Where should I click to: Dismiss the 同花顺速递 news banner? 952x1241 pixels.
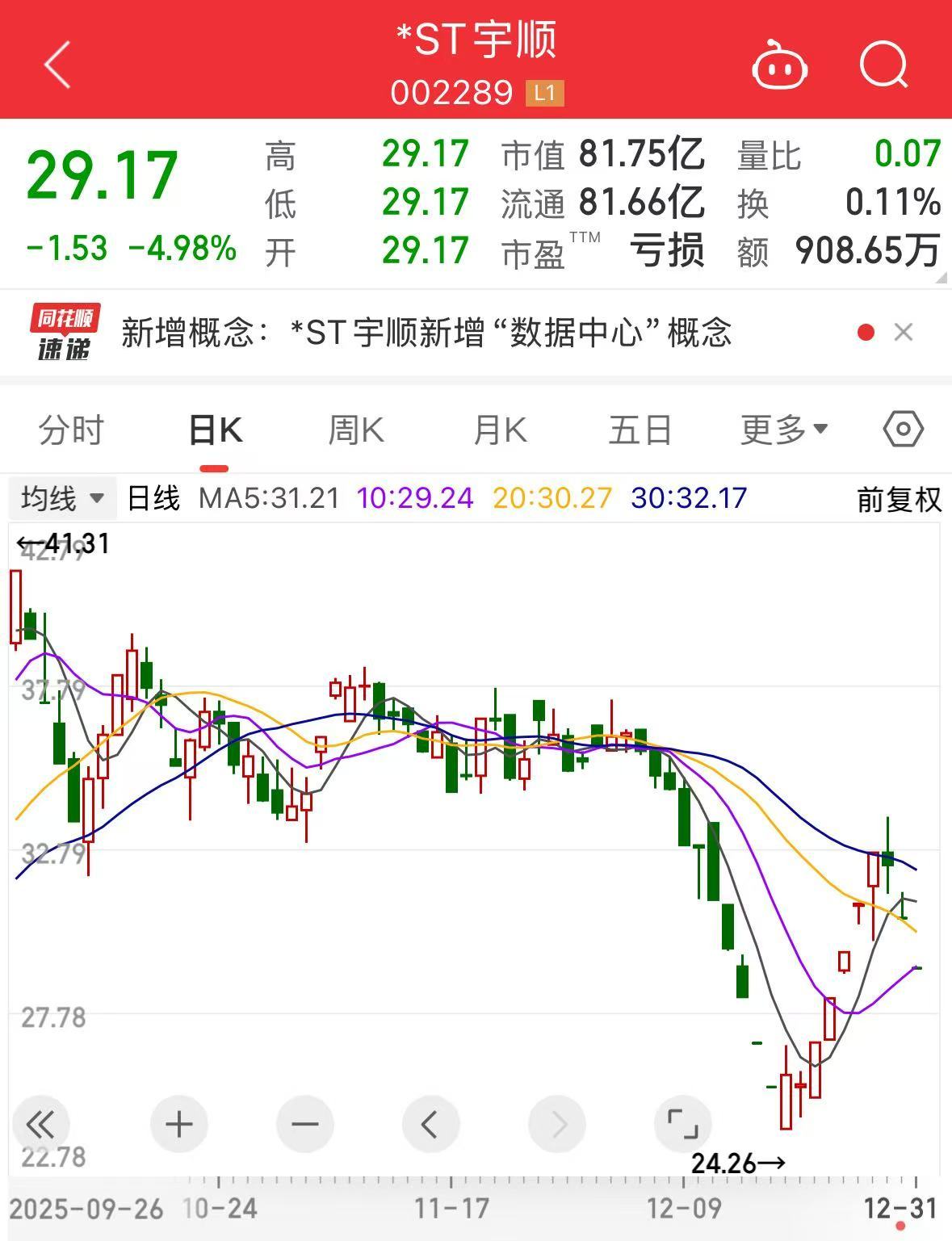904,333
